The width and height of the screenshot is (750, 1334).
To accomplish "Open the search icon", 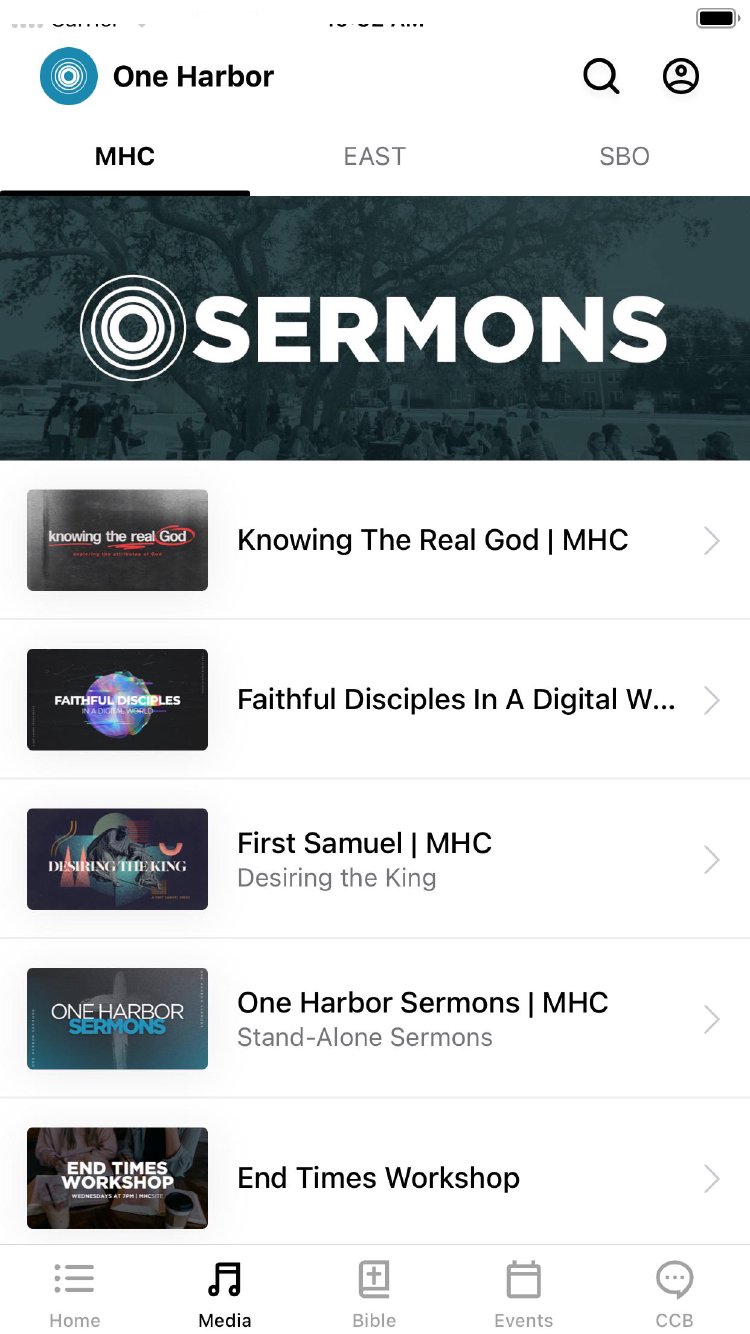I will coord(601,76).
